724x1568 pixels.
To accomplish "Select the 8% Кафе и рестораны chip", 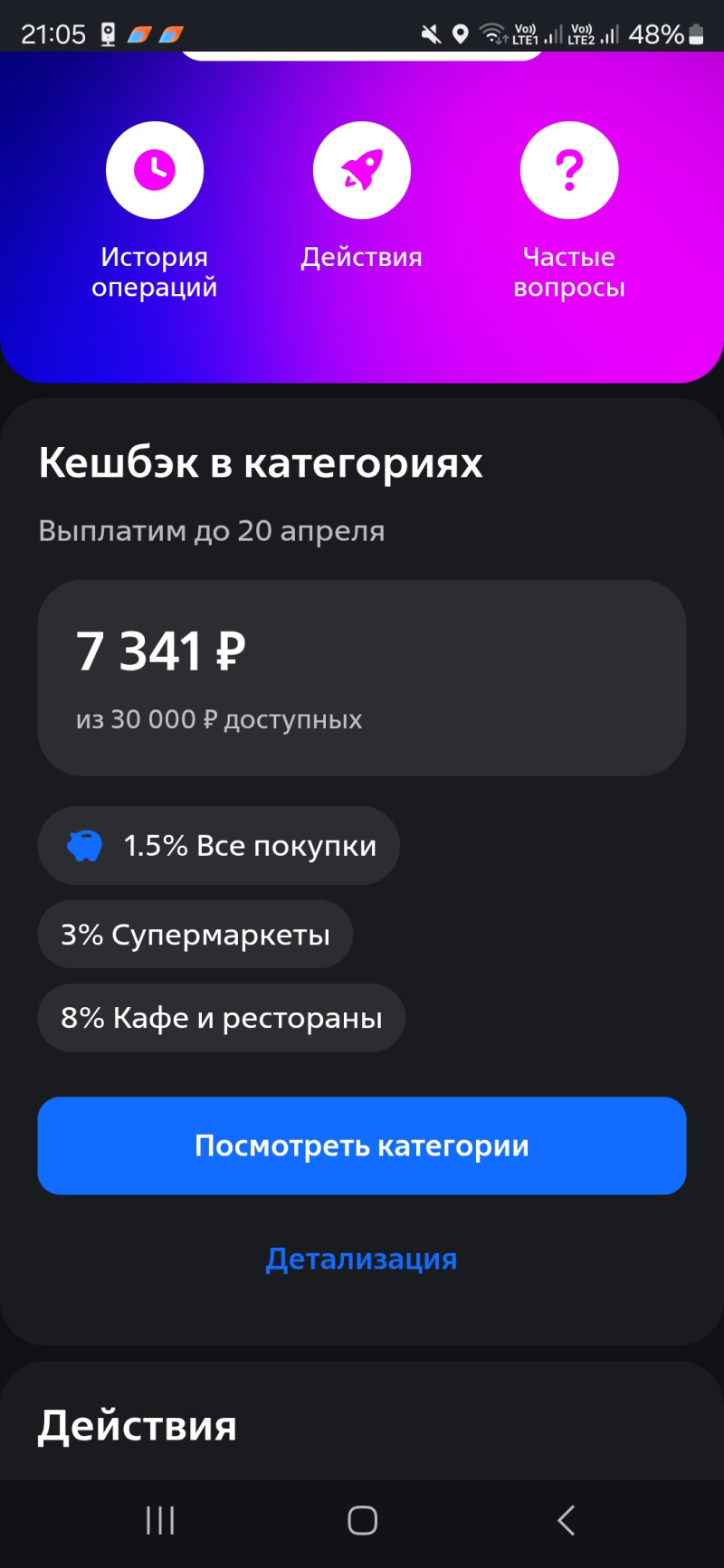I will click(x=221, y=1017).
